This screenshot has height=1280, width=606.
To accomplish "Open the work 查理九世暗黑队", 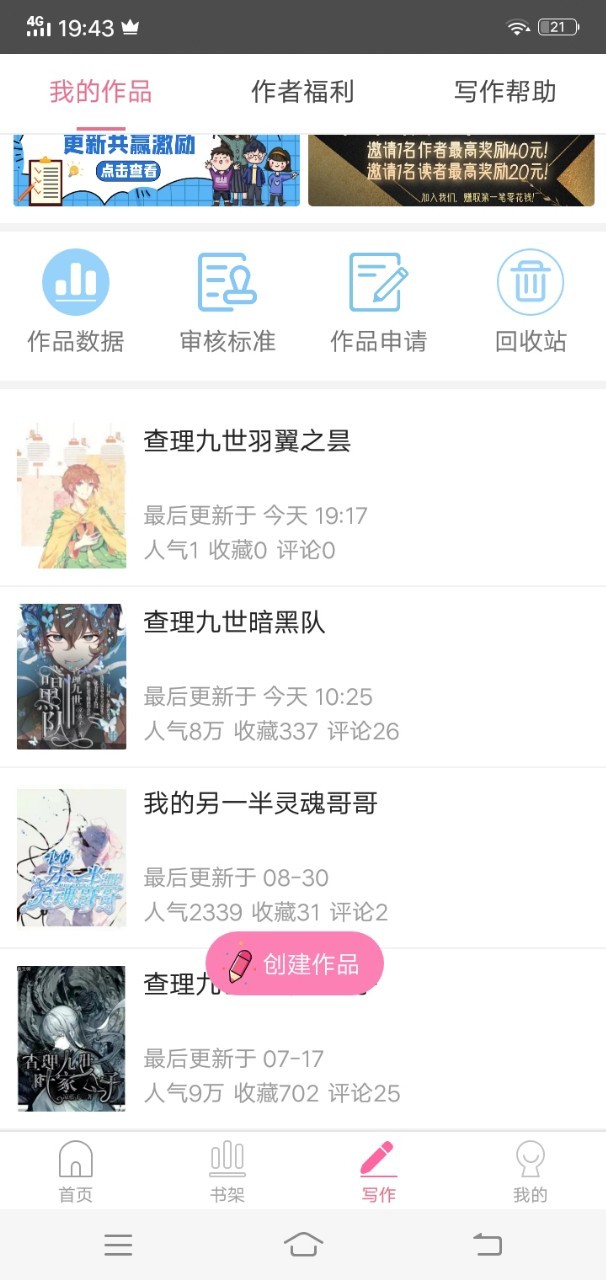I will point(303,677).
